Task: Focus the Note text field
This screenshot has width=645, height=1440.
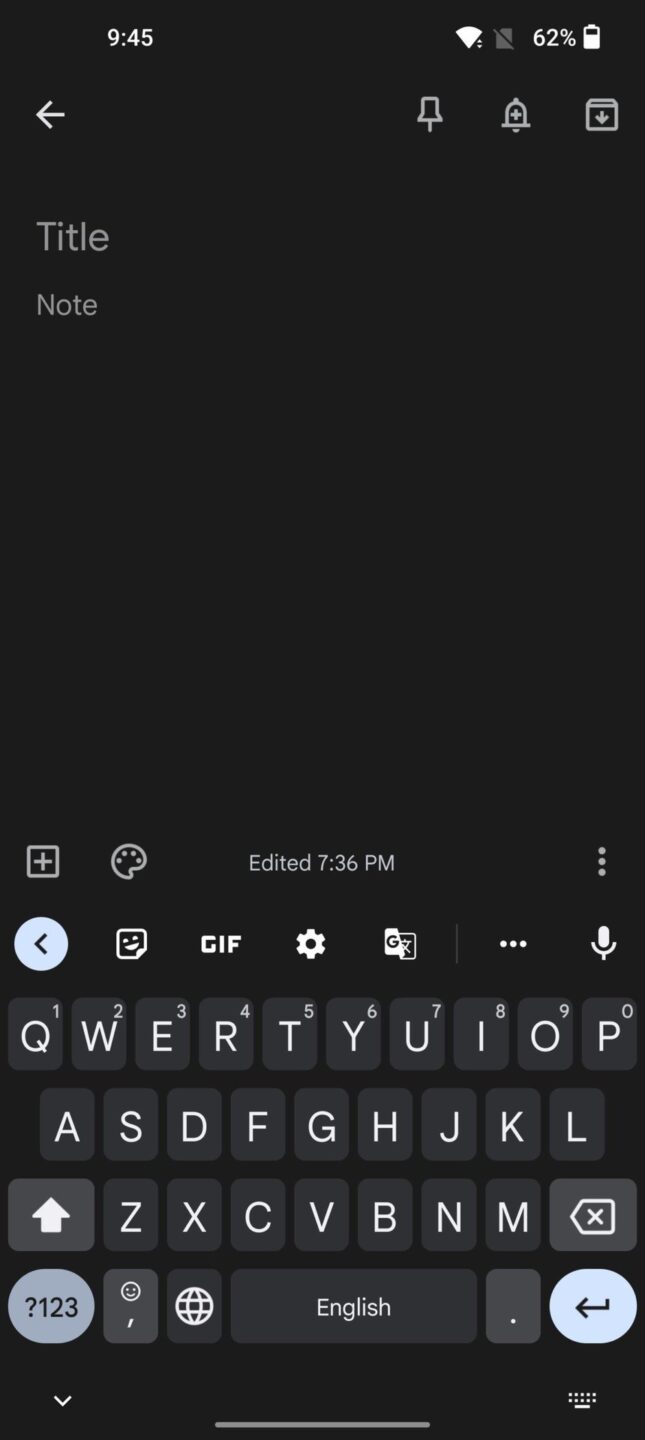Action: [x=322, y=305]
